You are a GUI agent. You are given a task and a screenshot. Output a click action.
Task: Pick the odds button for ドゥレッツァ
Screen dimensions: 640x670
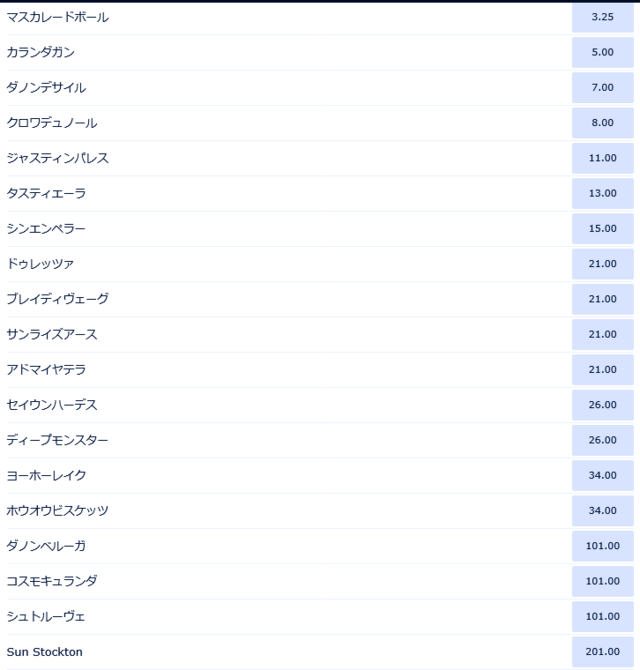click(x=602, y=264)
